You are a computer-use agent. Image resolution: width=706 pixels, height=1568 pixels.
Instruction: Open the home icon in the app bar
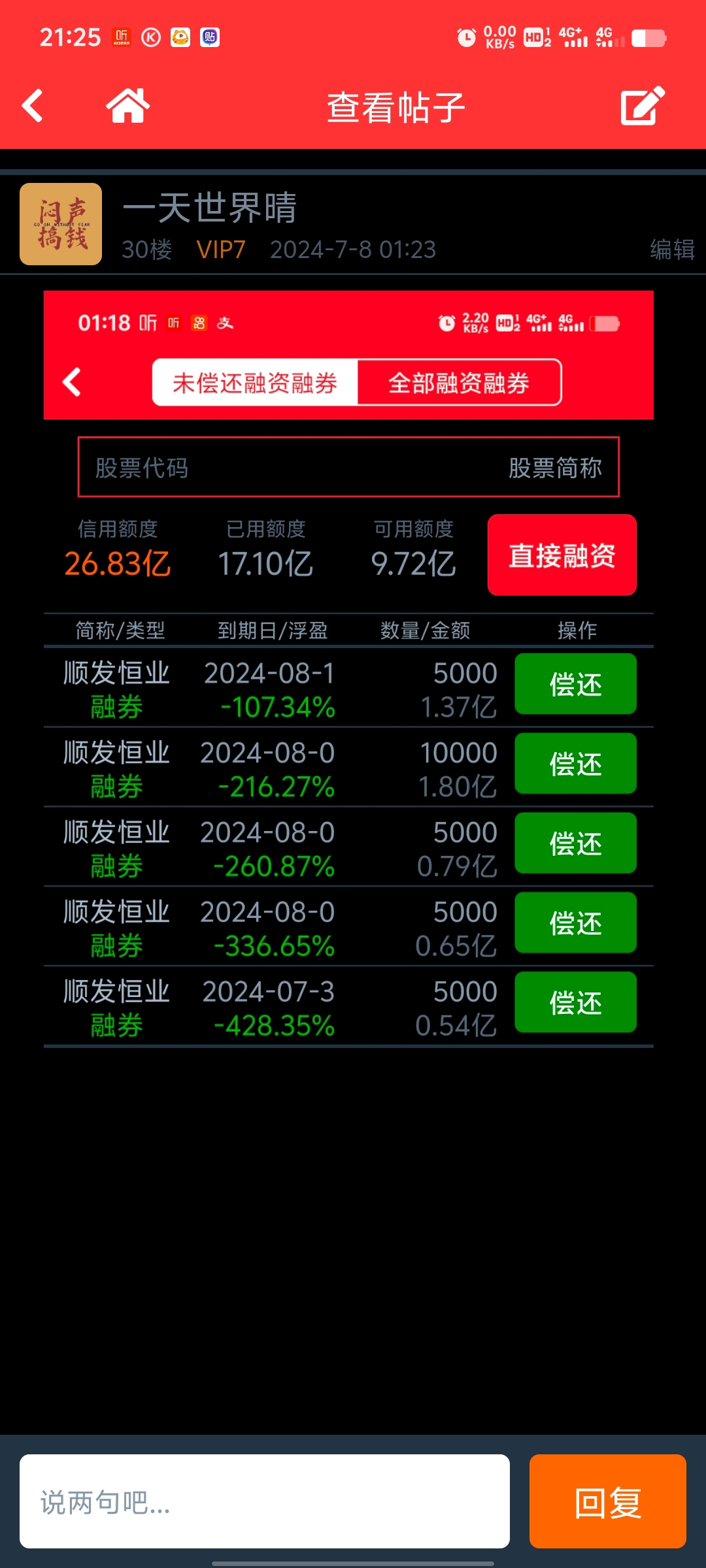pyautogui.click(x=128, y=106)
